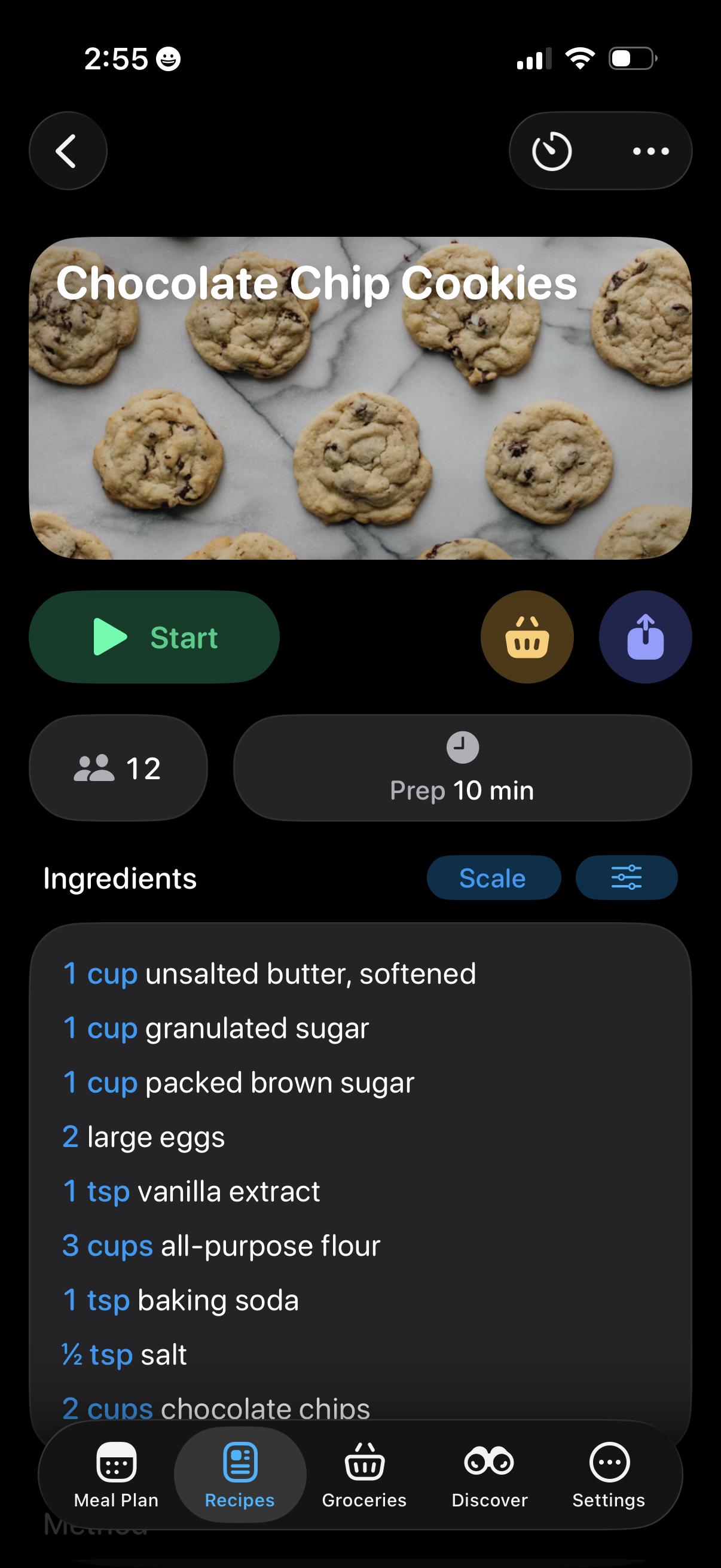Start cooking the Chocolate Chip Cookies recipe
The image size is (721, 1568).
[x=154, y=637]
